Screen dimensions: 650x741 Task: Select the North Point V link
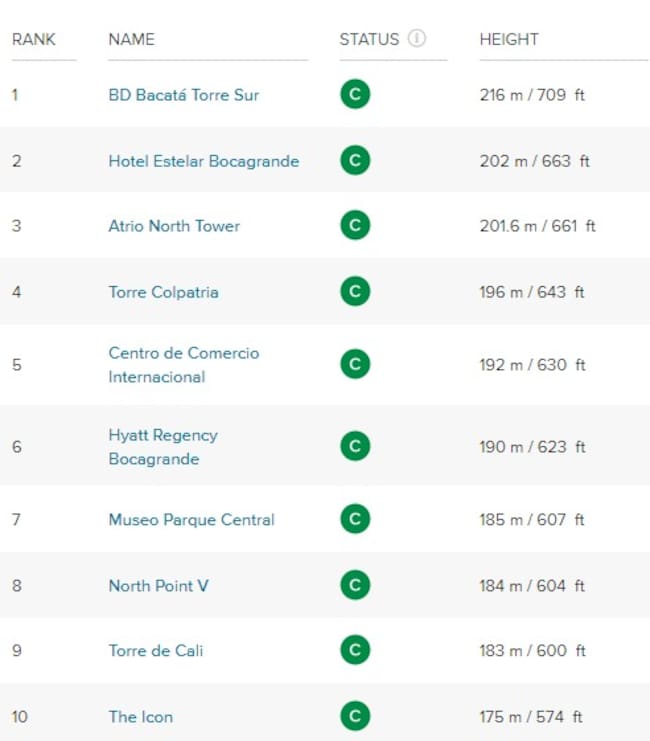coord(158,586)
